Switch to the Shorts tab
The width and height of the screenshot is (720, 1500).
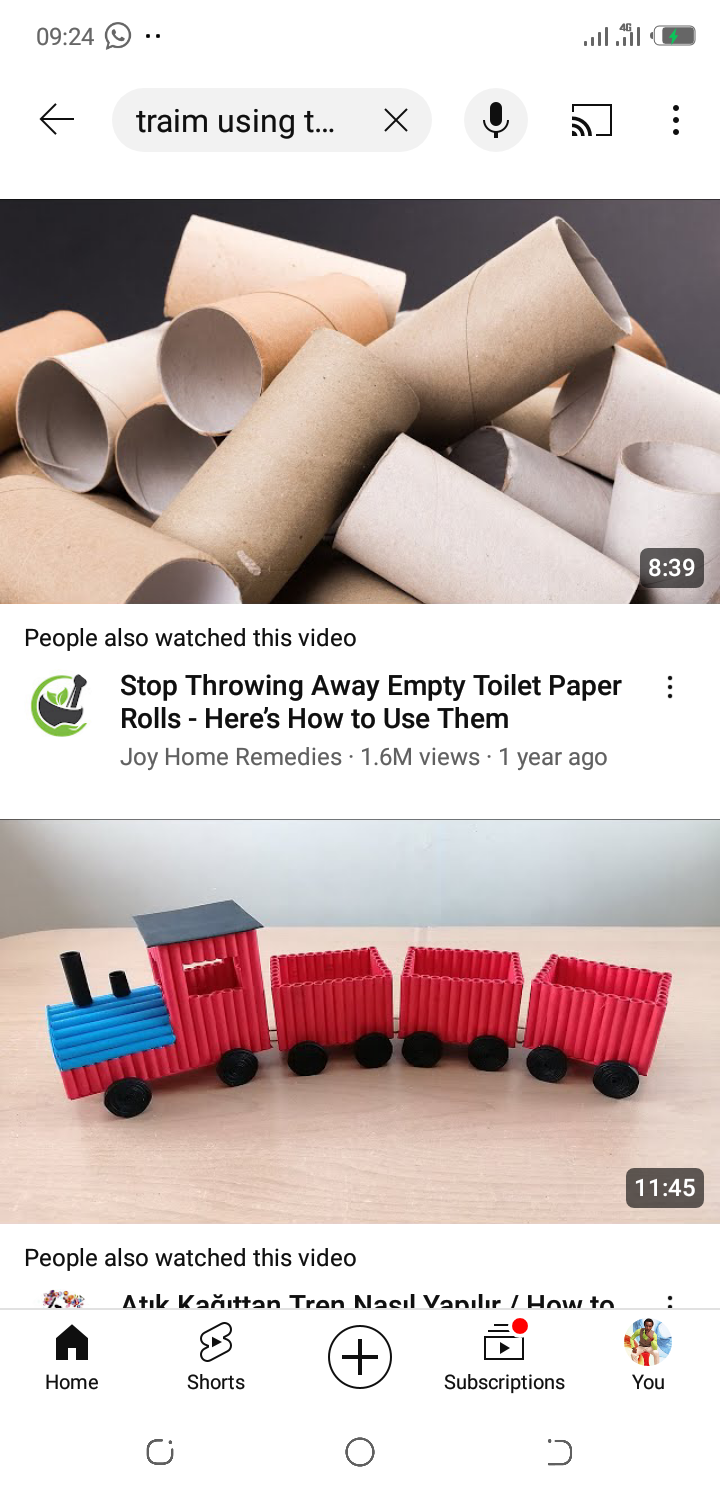click(x=215, y=1357)
